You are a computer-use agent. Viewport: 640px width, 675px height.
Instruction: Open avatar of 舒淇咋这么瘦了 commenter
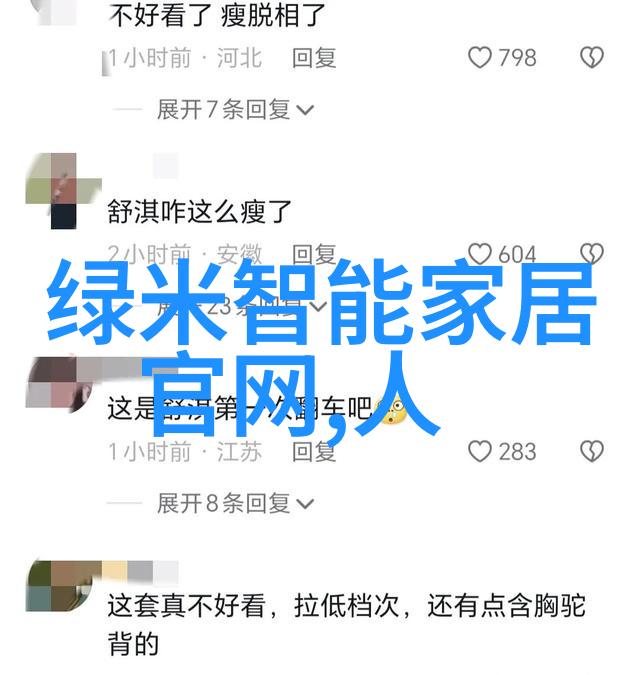(x=52, y=190)
